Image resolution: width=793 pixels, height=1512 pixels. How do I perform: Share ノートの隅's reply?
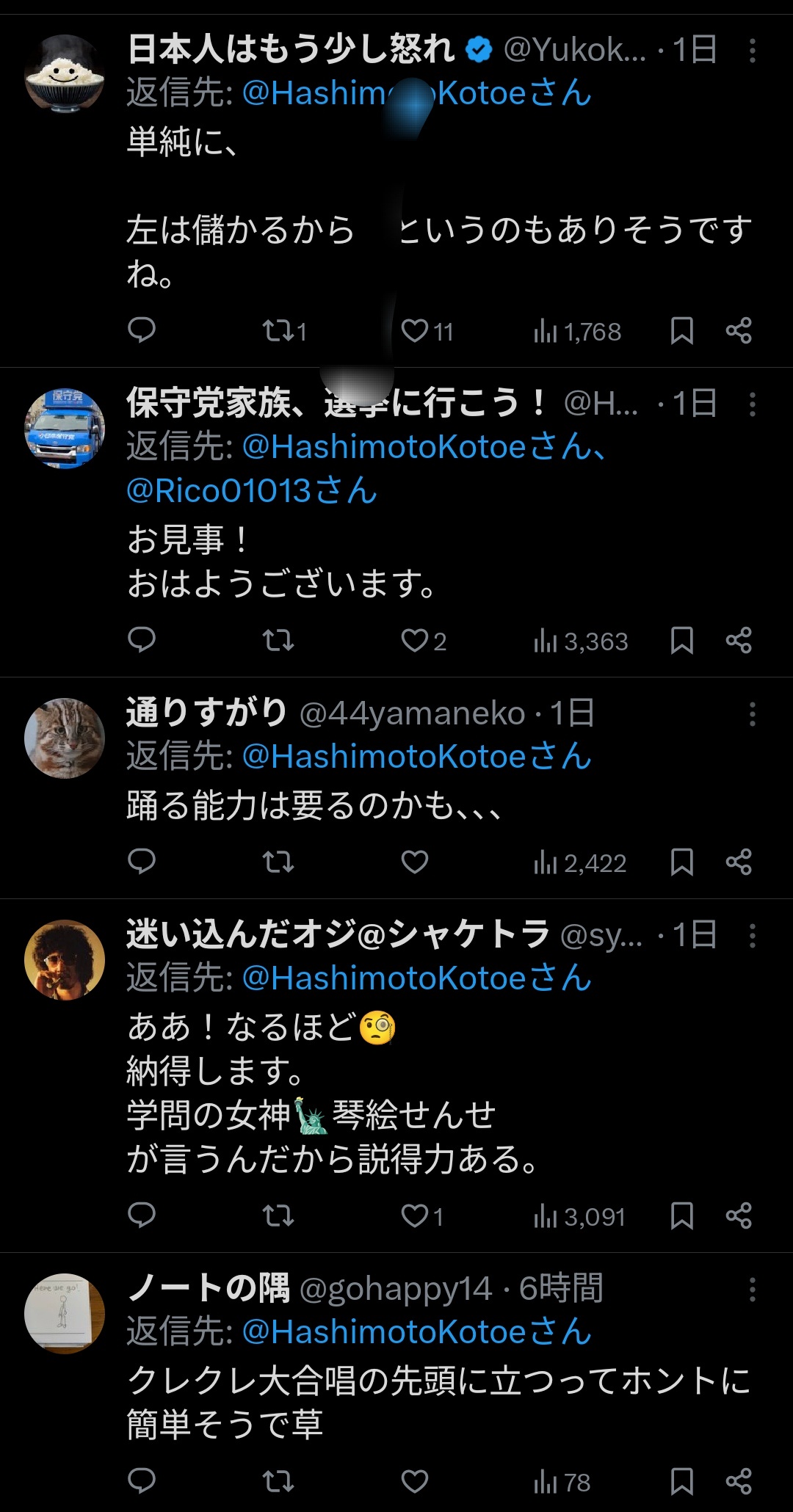pyautogui.click(x=739, y=1481)
